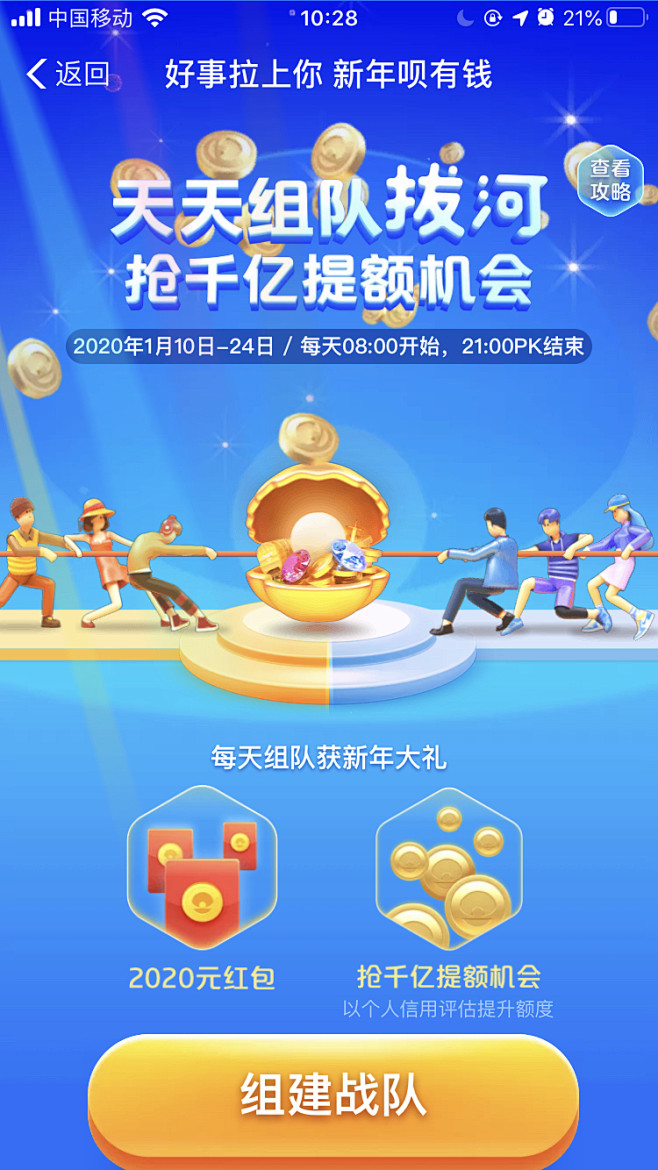Tap 组建战队 to create a team
Screen dimensions: 658x1170
[x=333, y=1096]
